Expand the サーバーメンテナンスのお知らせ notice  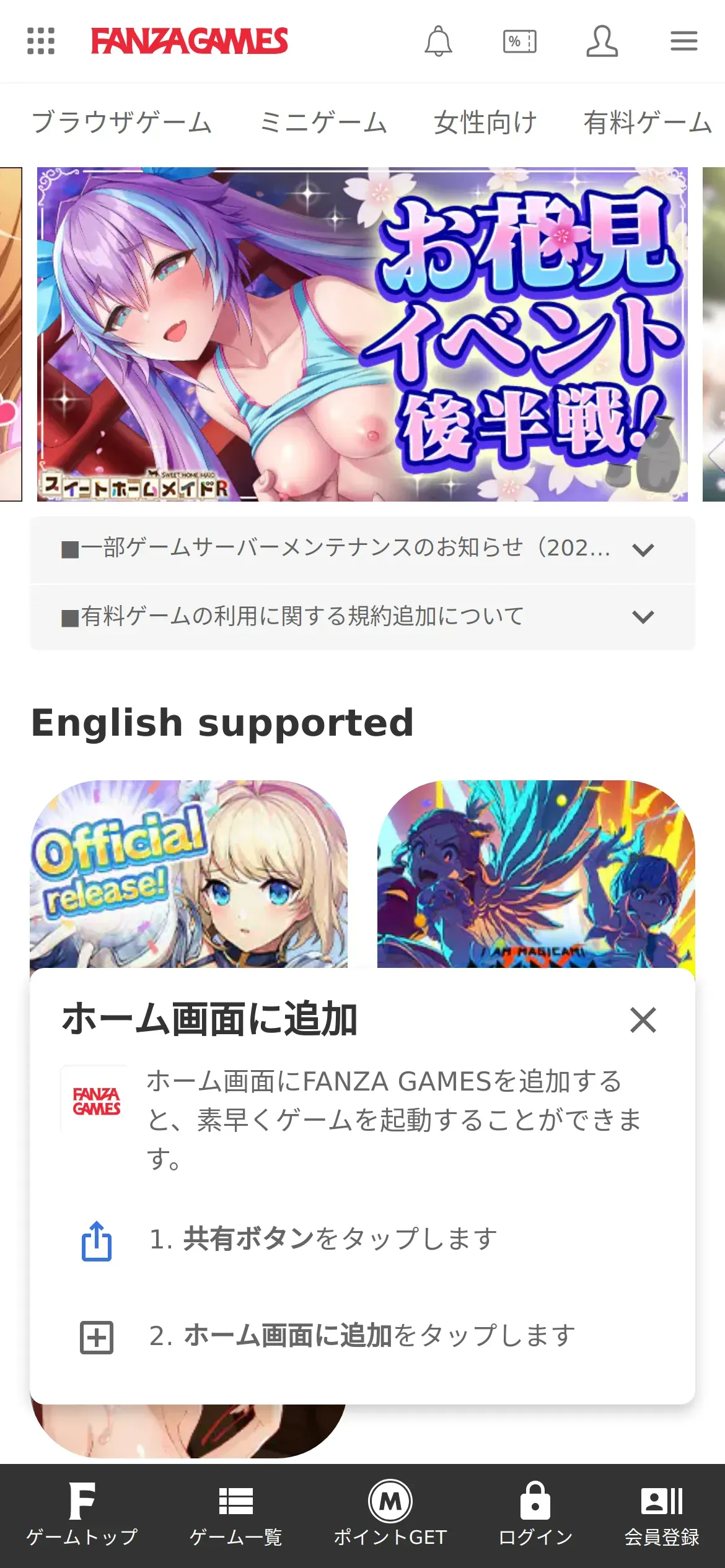362,549
